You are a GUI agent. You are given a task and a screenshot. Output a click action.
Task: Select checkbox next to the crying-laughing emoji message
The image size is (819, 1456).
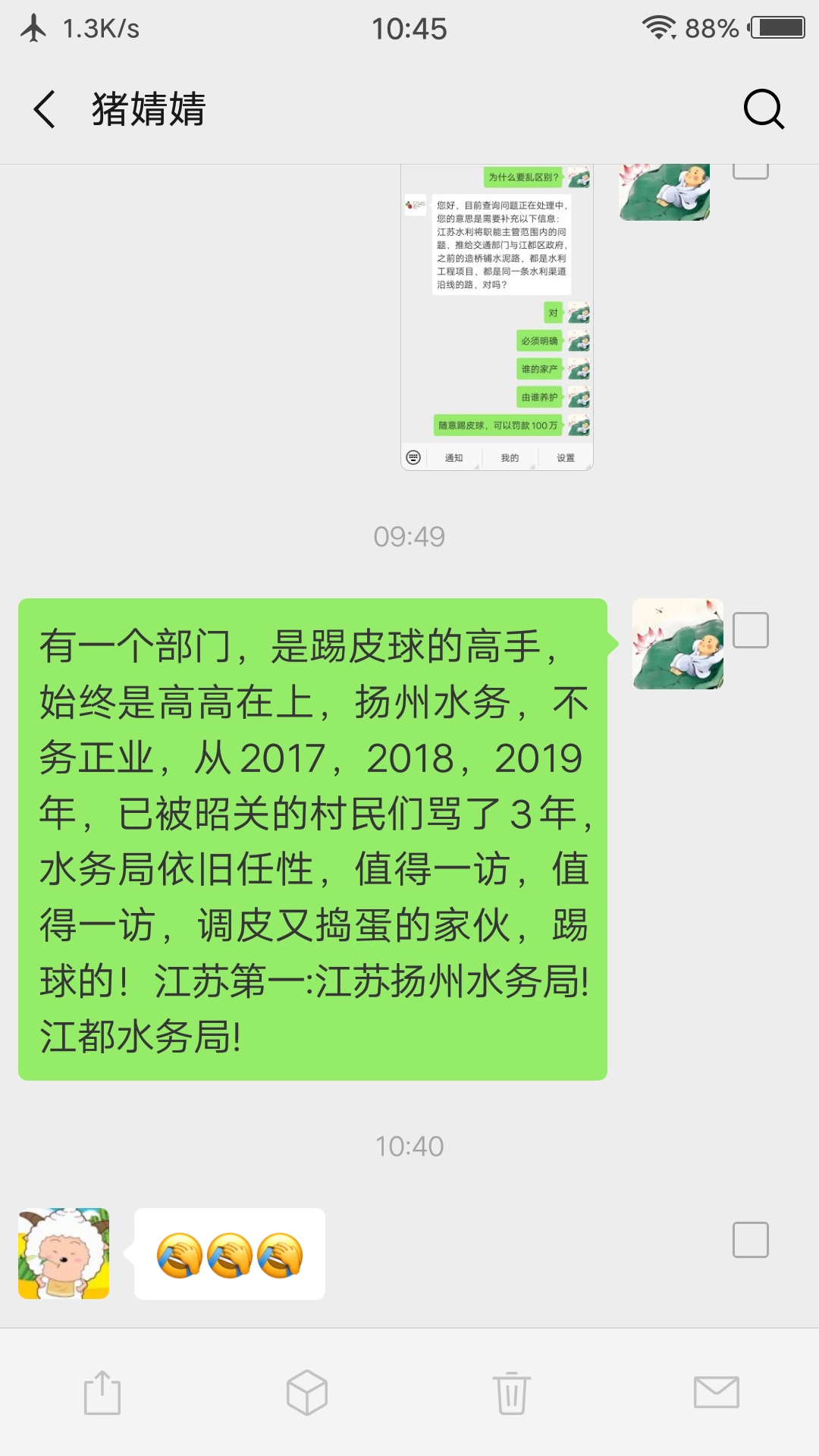[x=750, y=1240]
